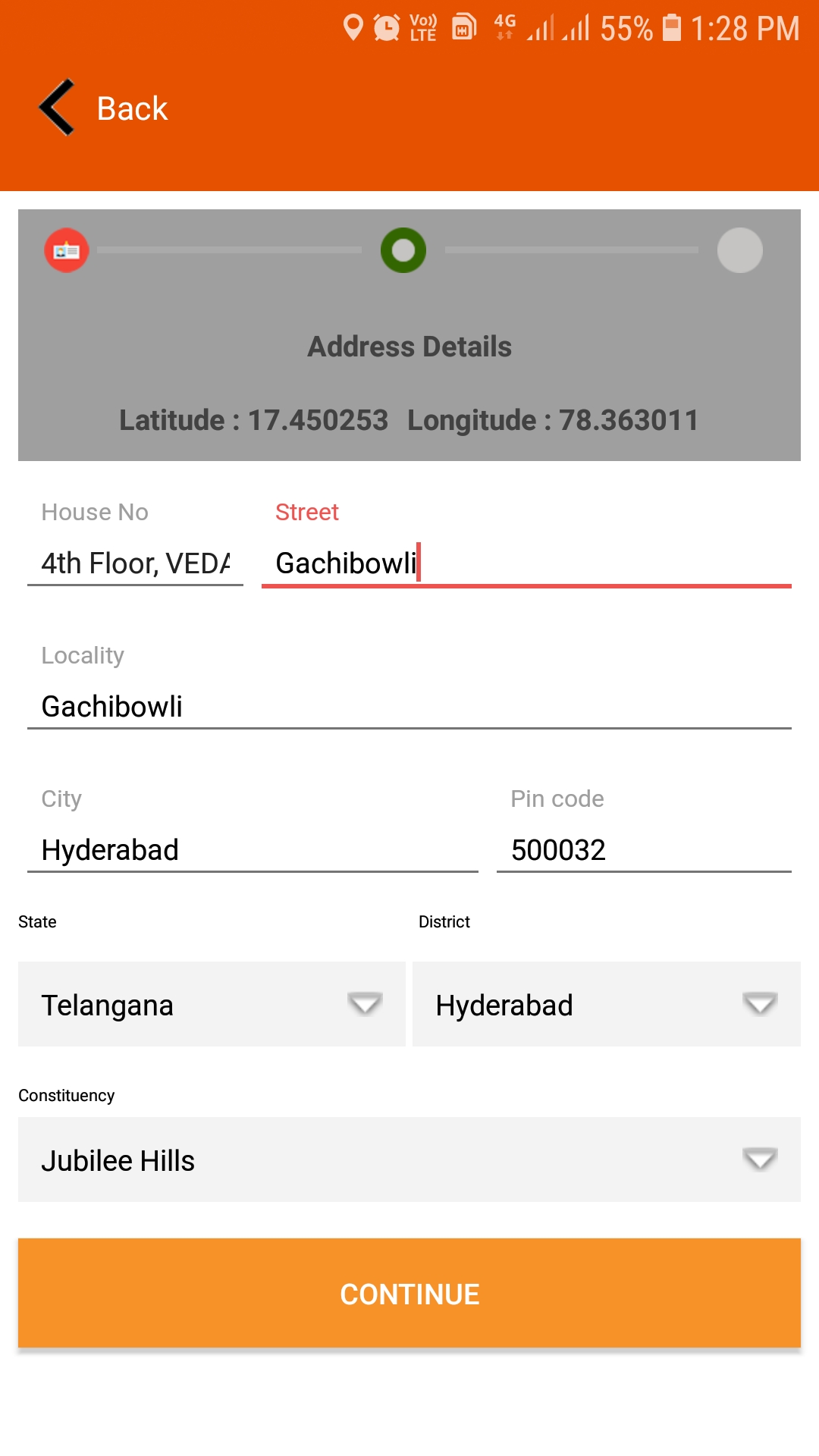Edit the House No field
The width and height of the screenshot is (819, 1456).
tap(135, 563)
